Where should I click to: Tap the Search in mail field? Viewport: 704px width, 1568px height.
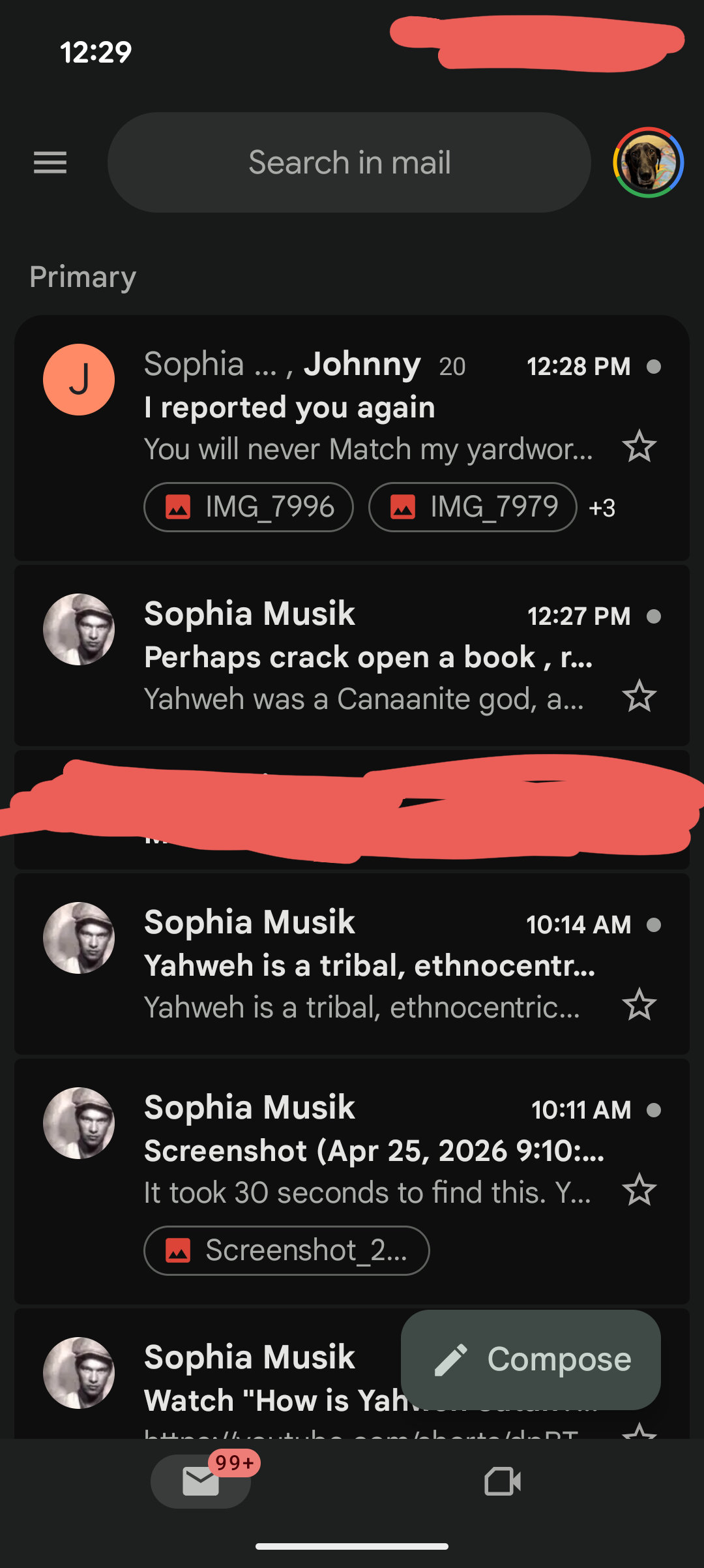click(349, 162)
